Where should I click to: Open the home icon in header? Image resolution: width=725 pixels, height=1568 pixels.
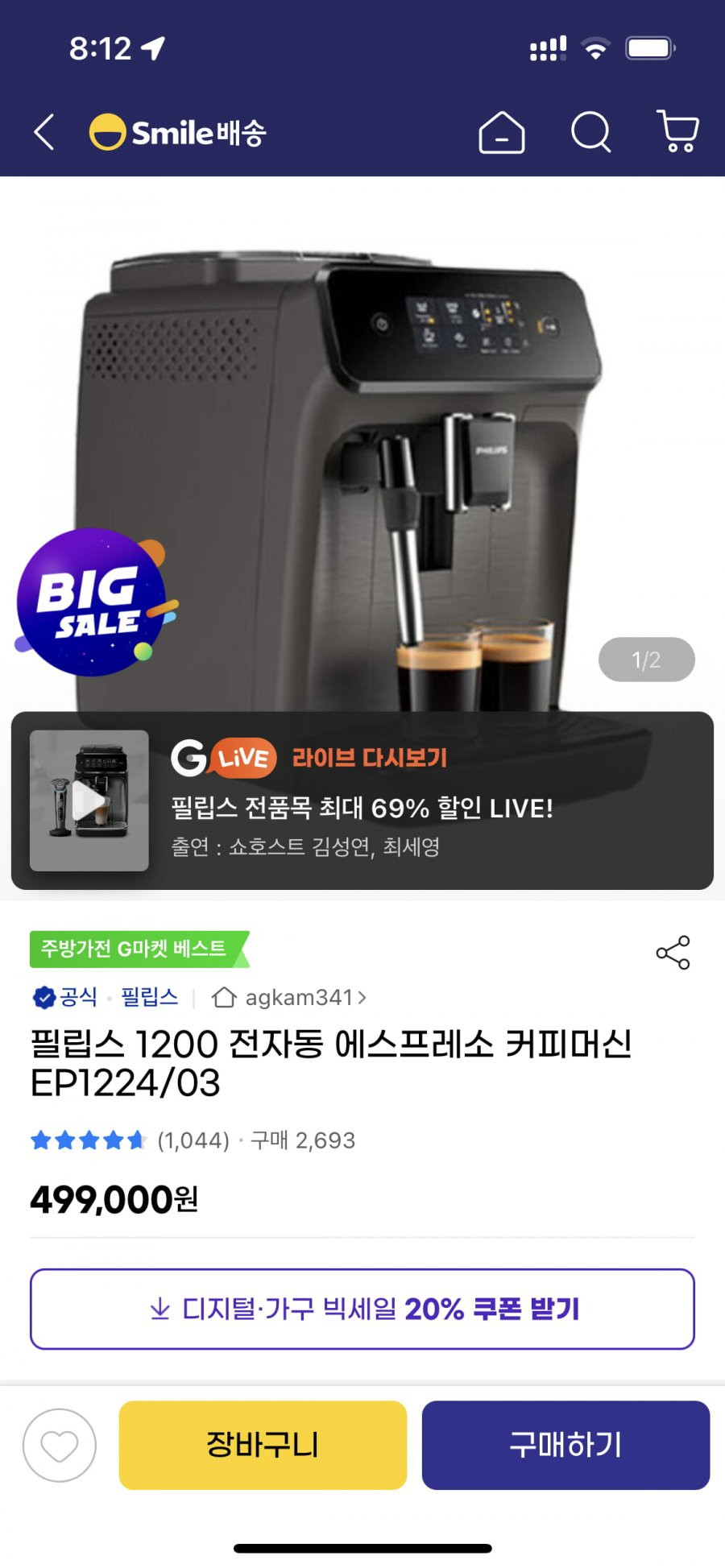(x=501, y=131)
